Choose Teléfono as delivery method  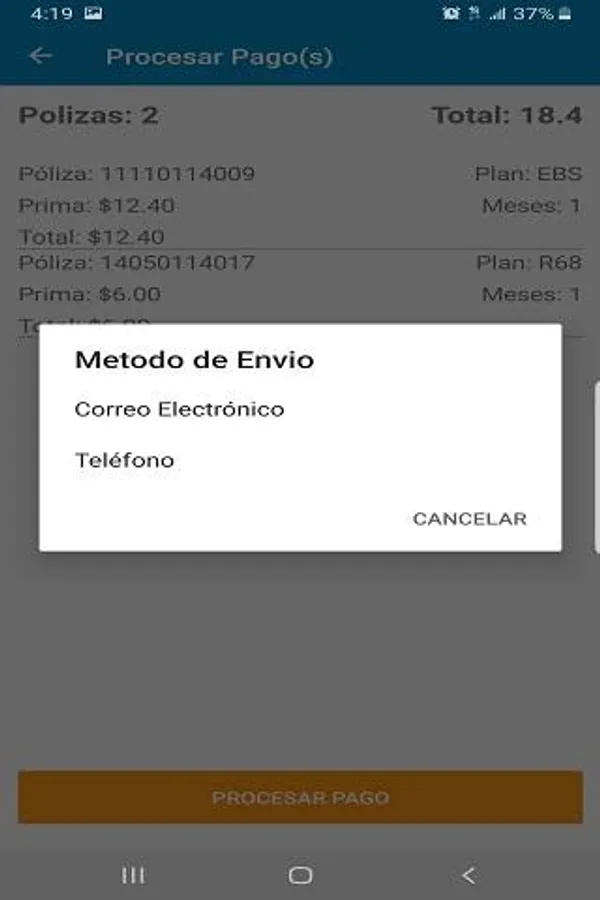click(125, 461)
